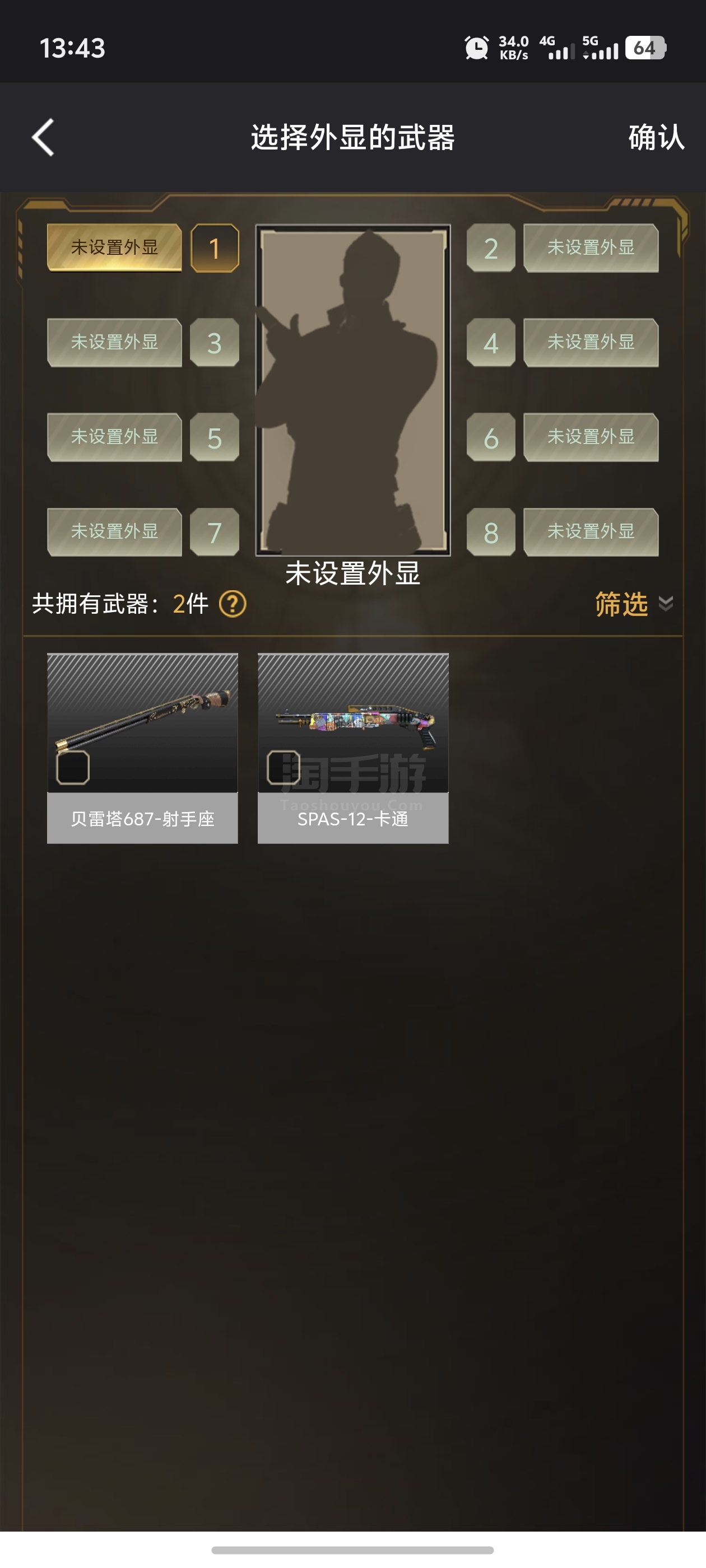Screen dimensions: 706x1568
Task: Select display slot number 2
Action: pyautogui.click(x=491, y=248)
